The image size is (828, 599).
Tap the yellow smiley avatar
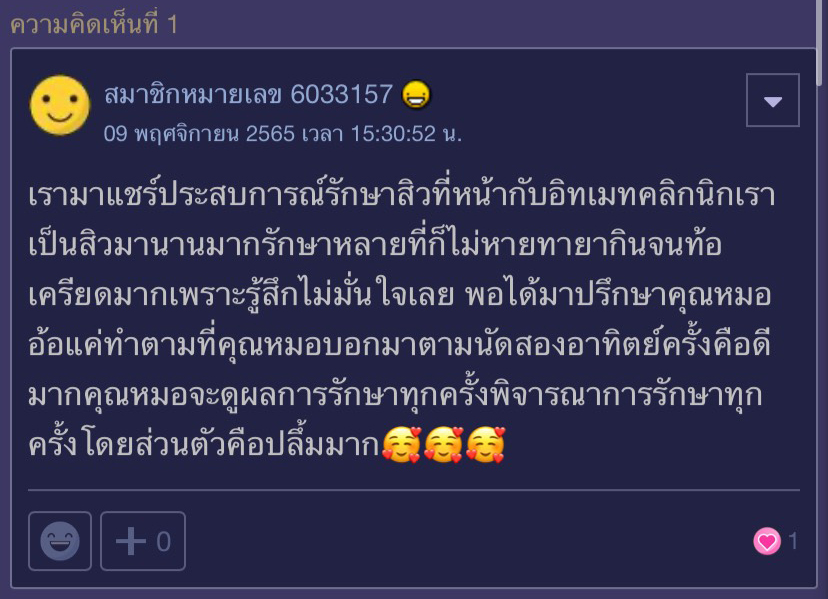[60, 106]
